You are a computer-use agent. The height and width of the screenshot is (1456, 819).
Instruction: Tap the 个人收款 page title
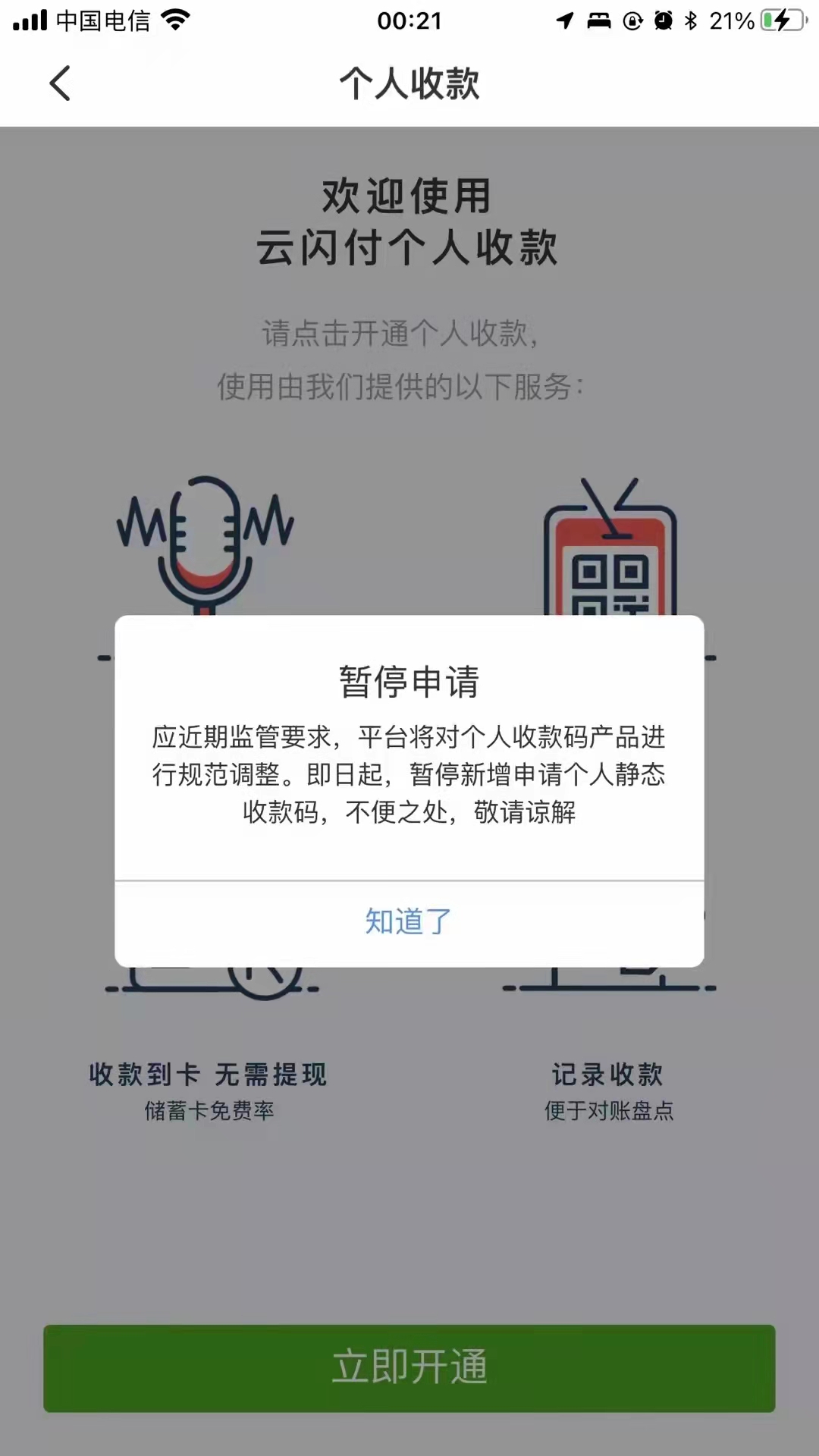409,85
